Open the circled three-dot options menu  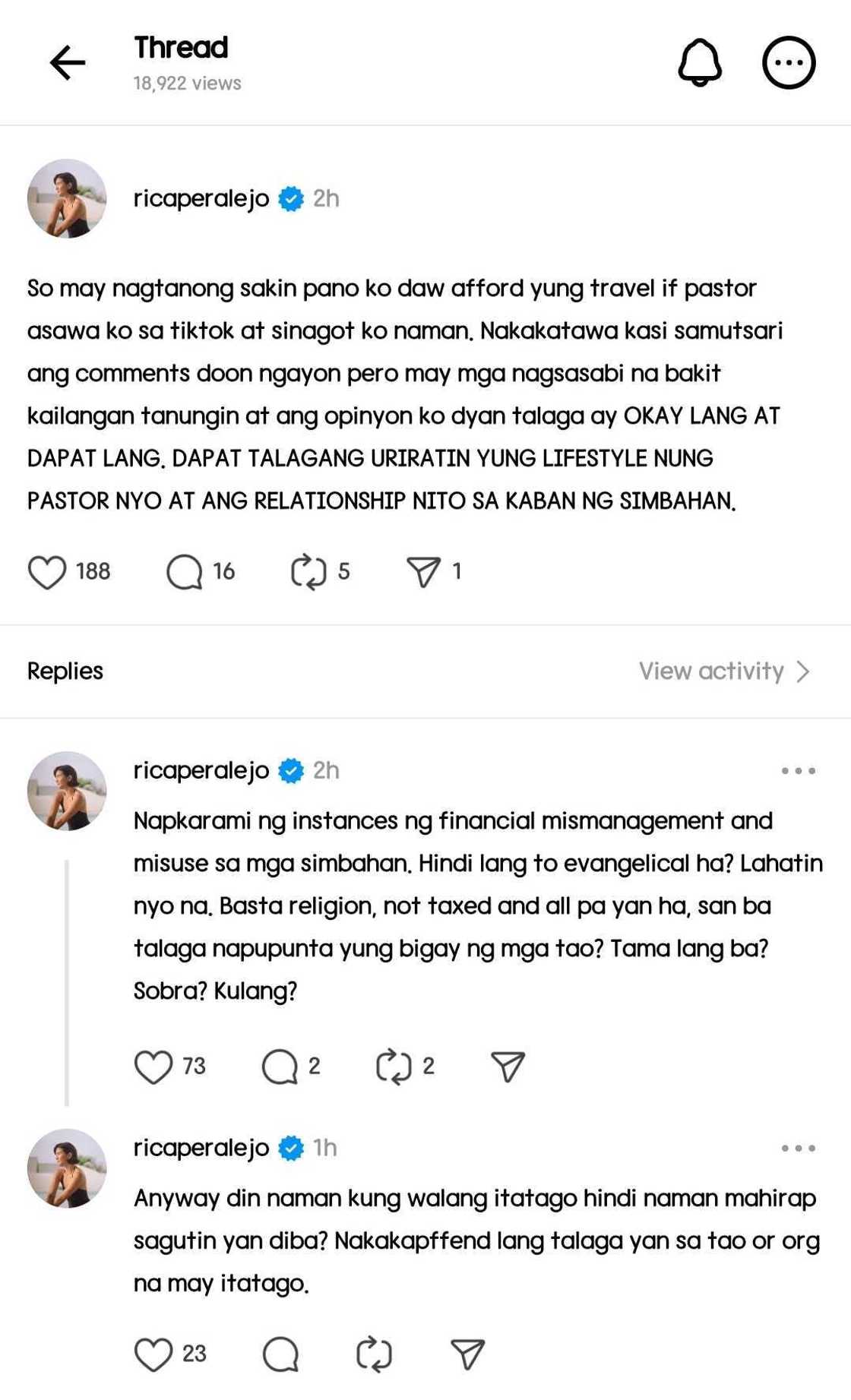point(789,62)
